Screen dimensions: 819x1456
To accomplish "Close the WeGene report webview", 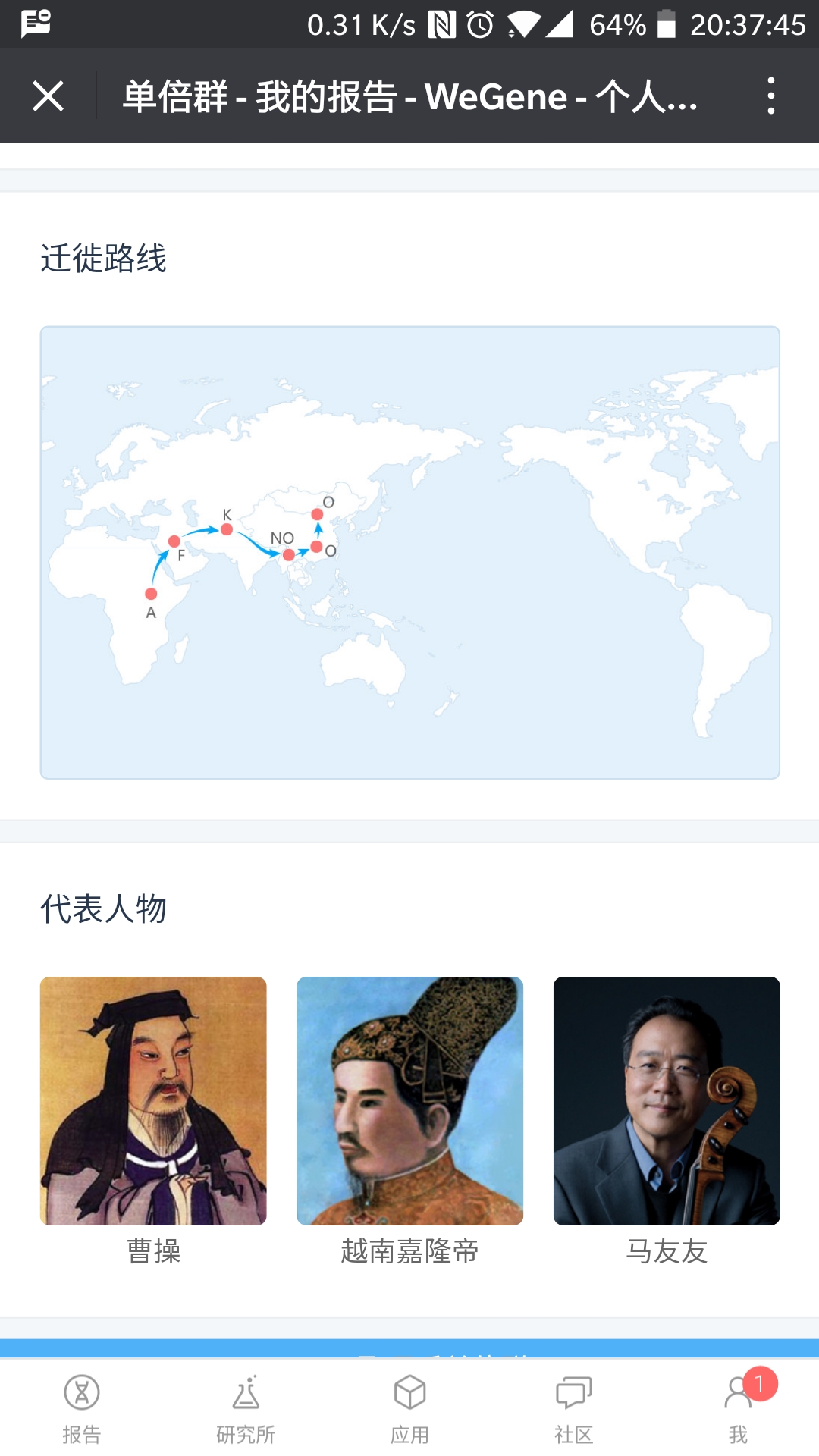I will [x=48, y=96].
